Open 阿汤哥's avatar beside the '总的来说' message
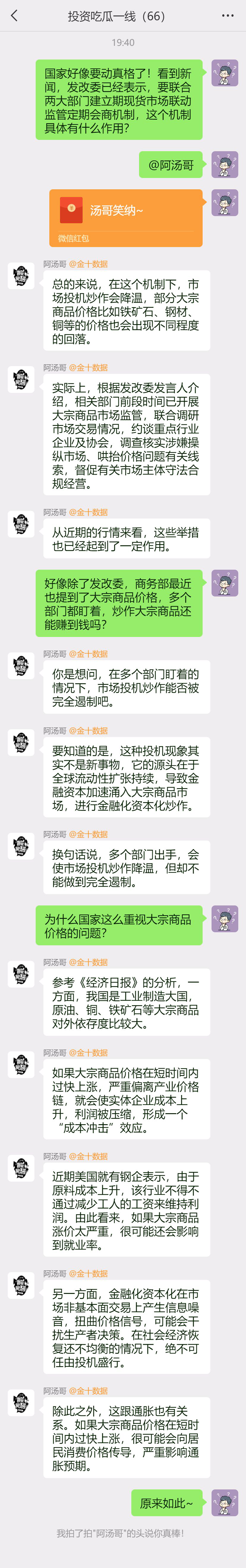This screenshot has width=246, height=1568. [21, 276]
